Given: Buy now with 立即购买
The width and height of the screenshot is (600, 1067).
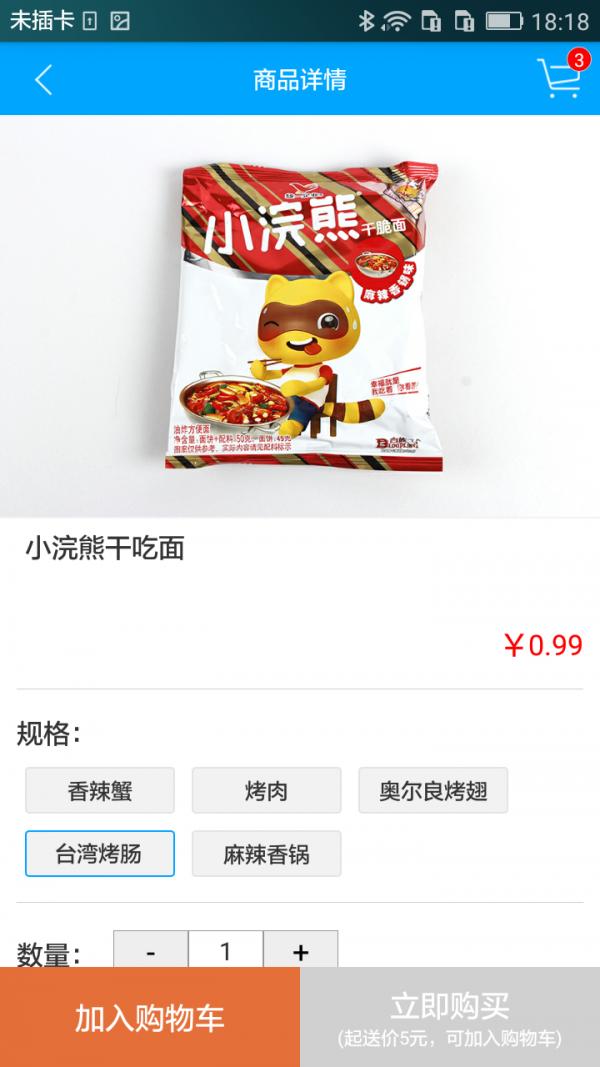Looking at the screenshot, I should coord(450,1018).
